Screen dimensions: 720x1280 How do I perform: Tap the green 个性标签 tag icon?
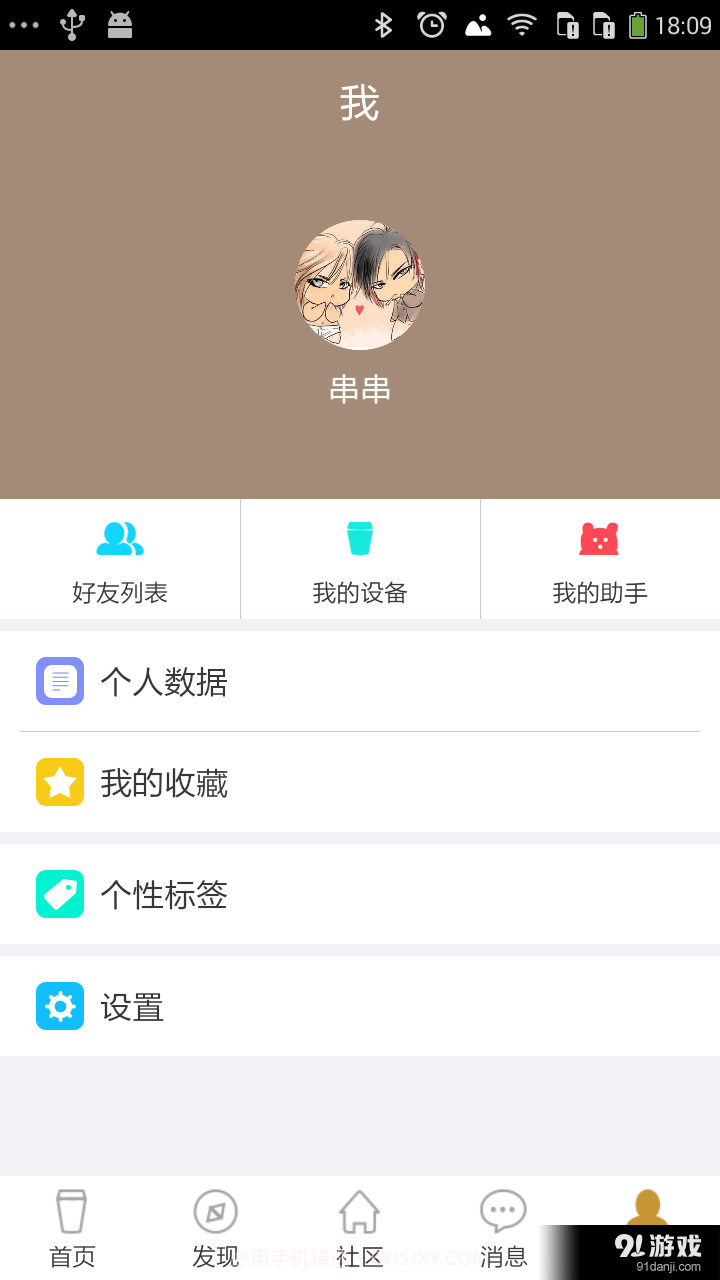[x=59, y=894]
